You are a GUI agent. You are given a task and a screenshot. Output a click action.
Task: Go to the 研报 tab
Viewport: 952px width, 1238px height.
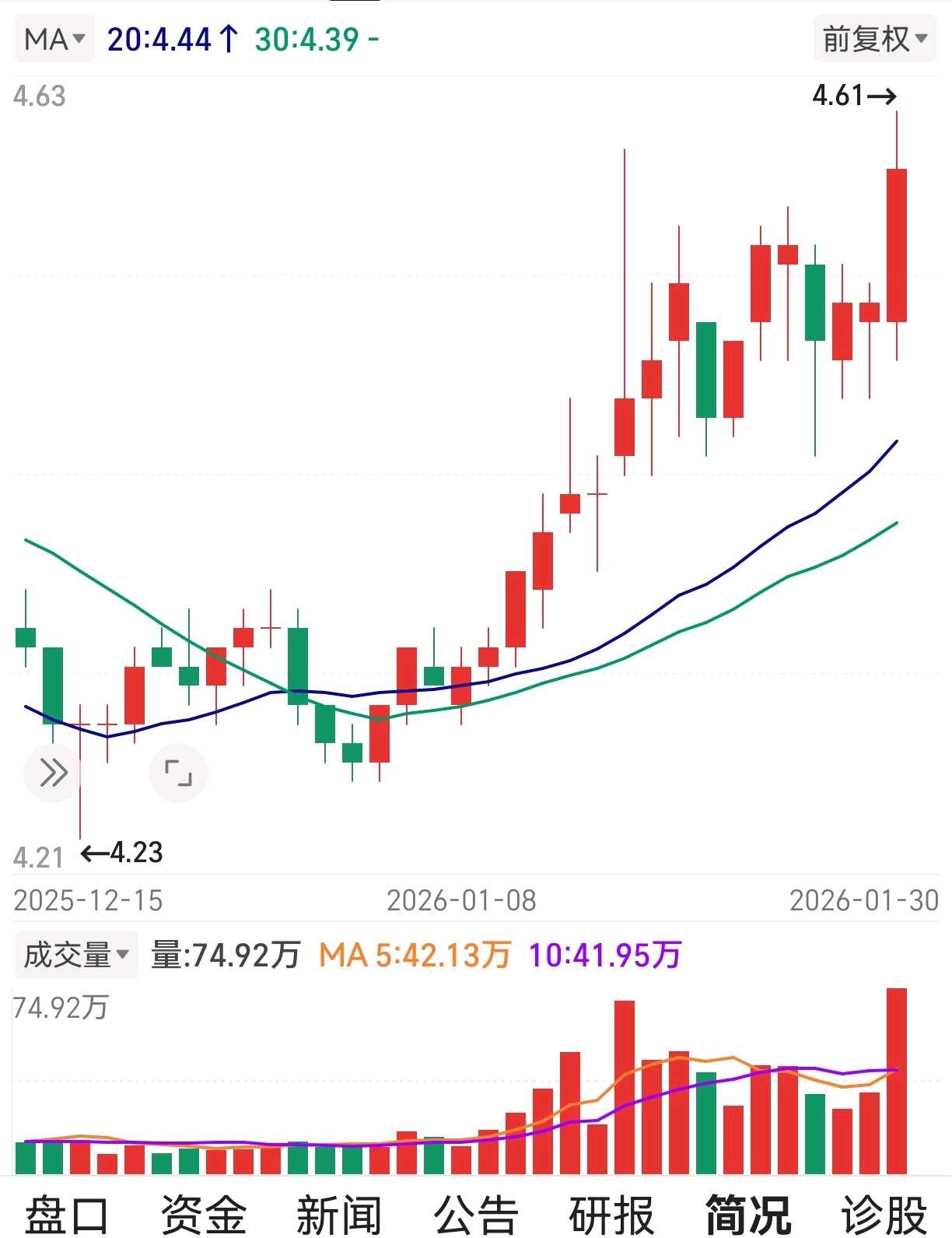tap(612, 1214)
